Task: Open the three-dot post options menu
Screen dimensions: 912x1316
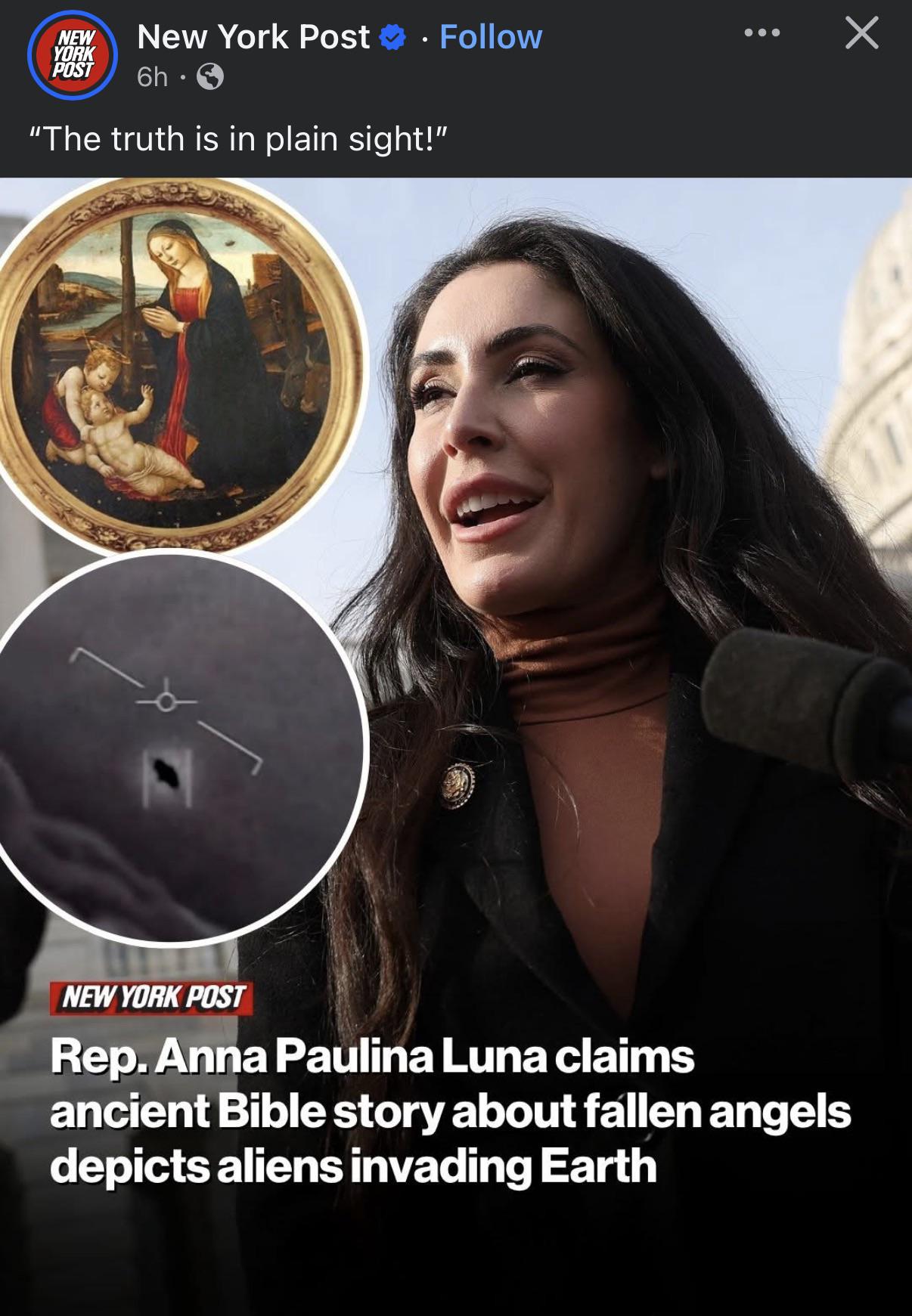Action: point(762,33)
